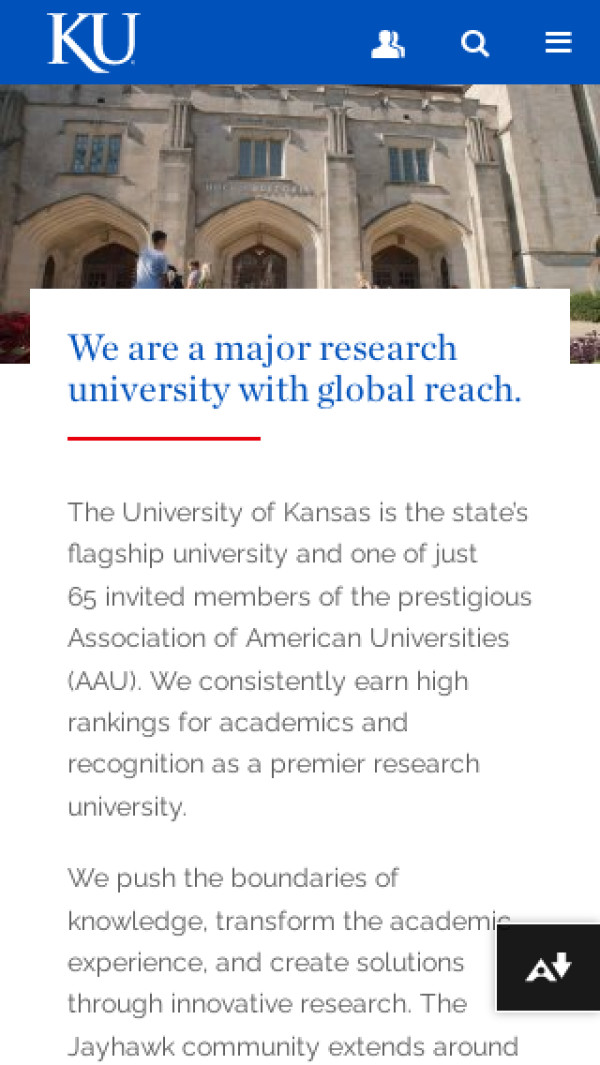Open the site search
The image size is (600, 1065).
tap(474, 43)
